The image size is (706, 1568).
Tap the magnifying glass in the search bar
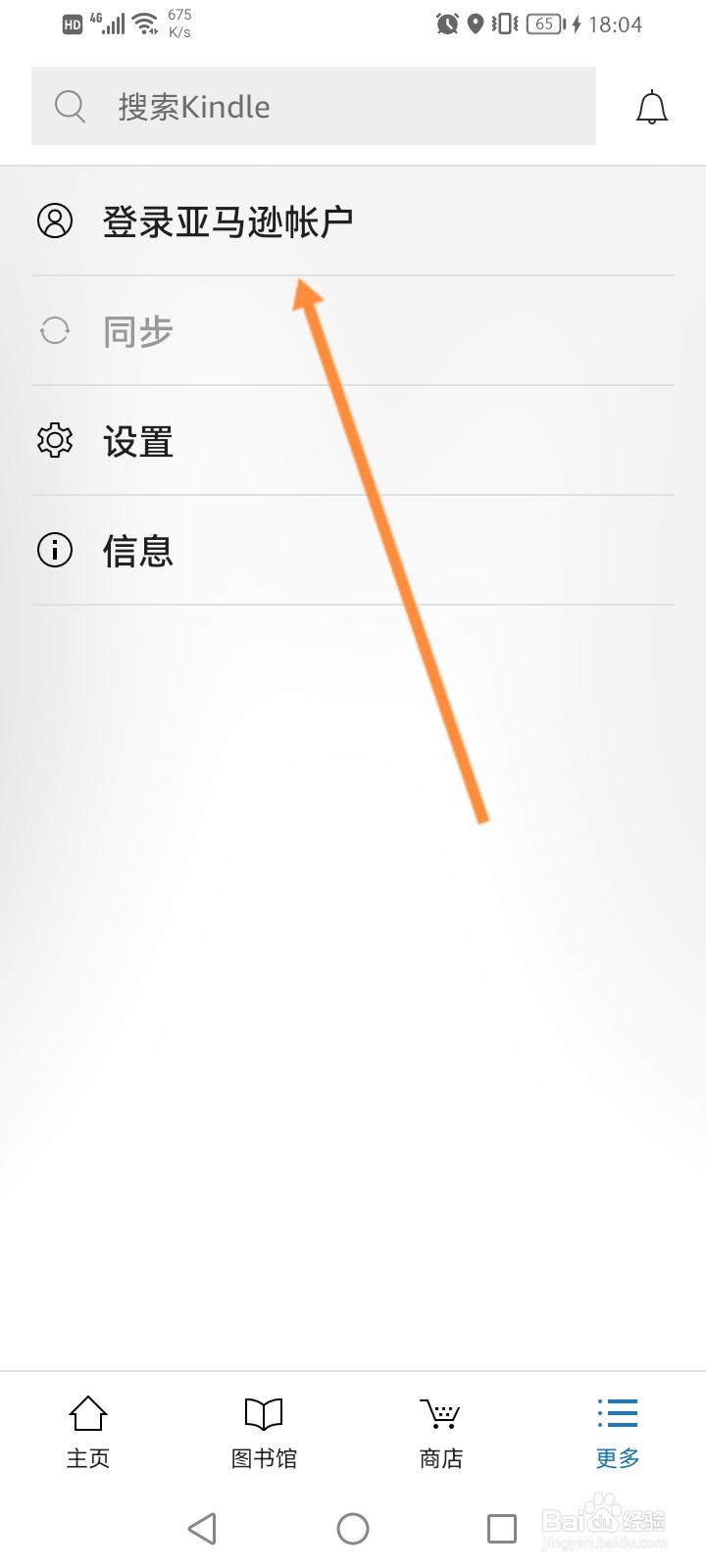69,106
